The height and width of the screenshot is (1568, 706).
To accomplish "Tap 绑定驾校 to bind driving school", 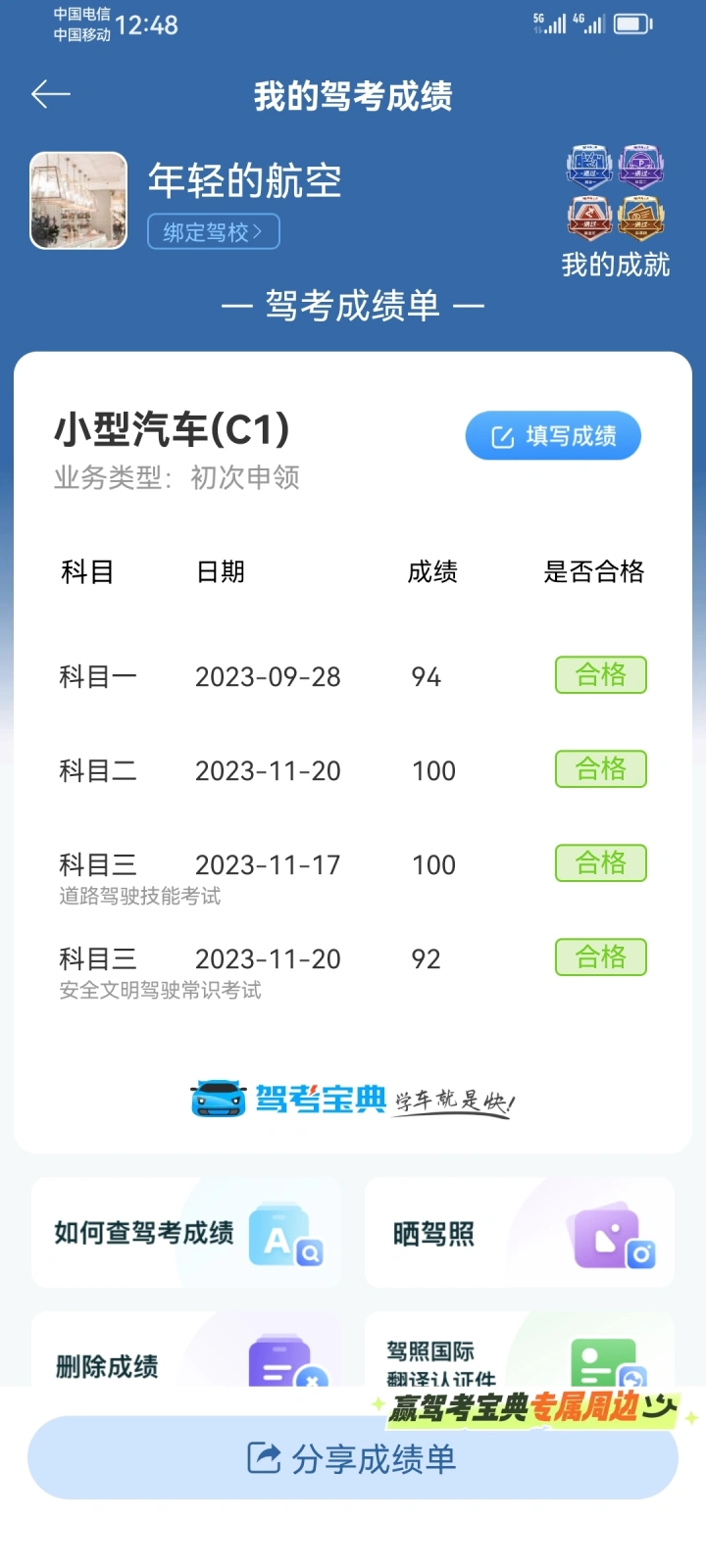I will click(214, 232).
